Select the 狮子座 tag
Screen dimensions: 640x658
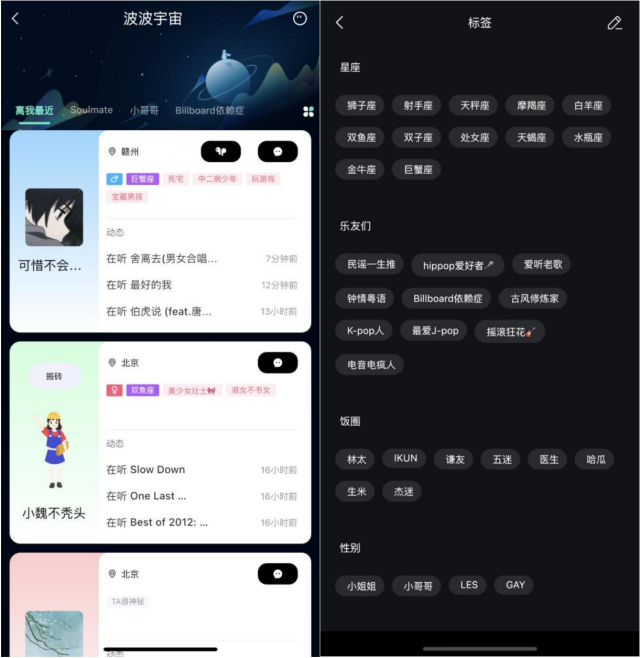click(x=361, y=105)
